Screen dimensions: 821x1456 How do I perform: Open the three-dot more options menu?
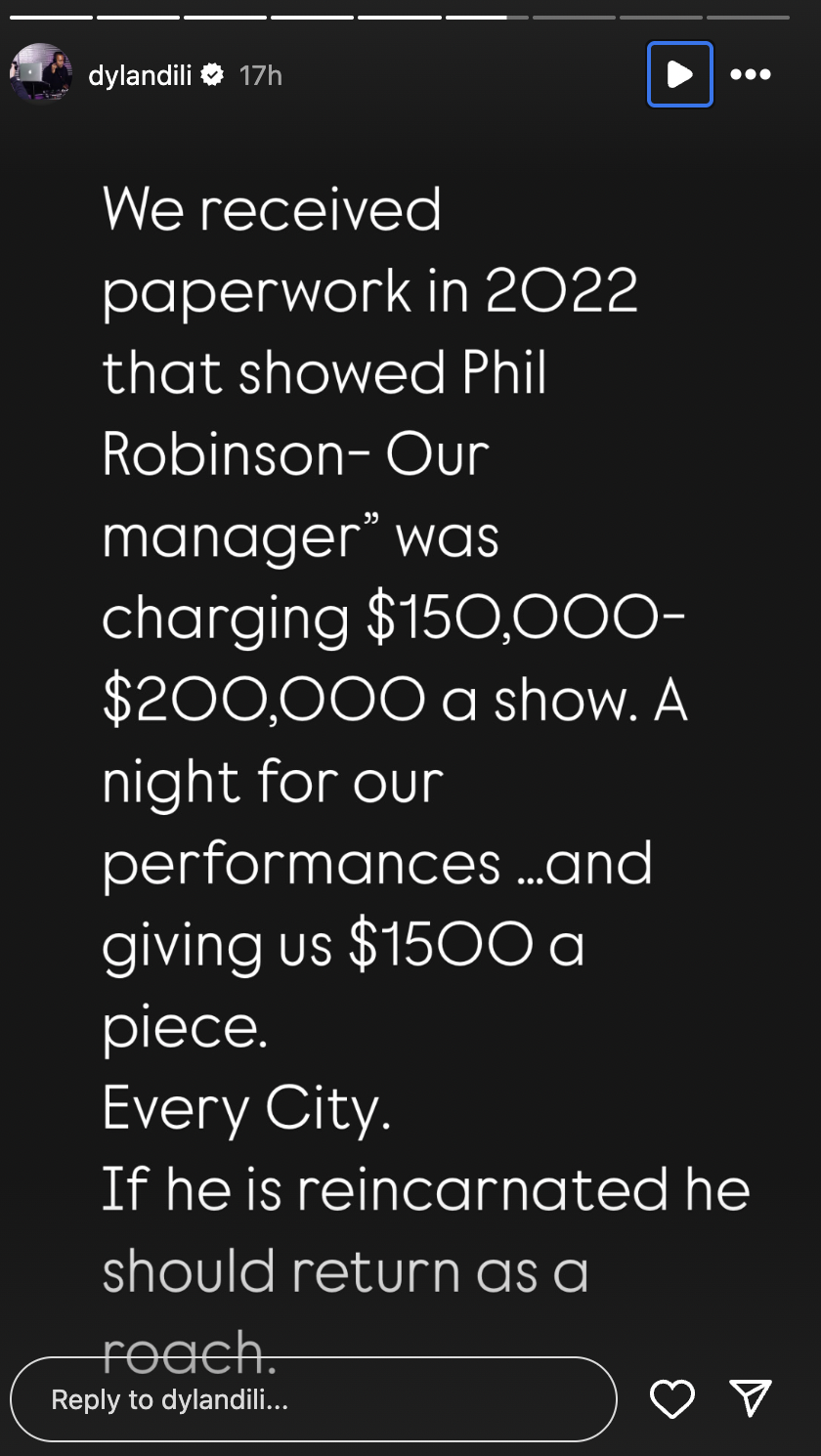[751, 74]
